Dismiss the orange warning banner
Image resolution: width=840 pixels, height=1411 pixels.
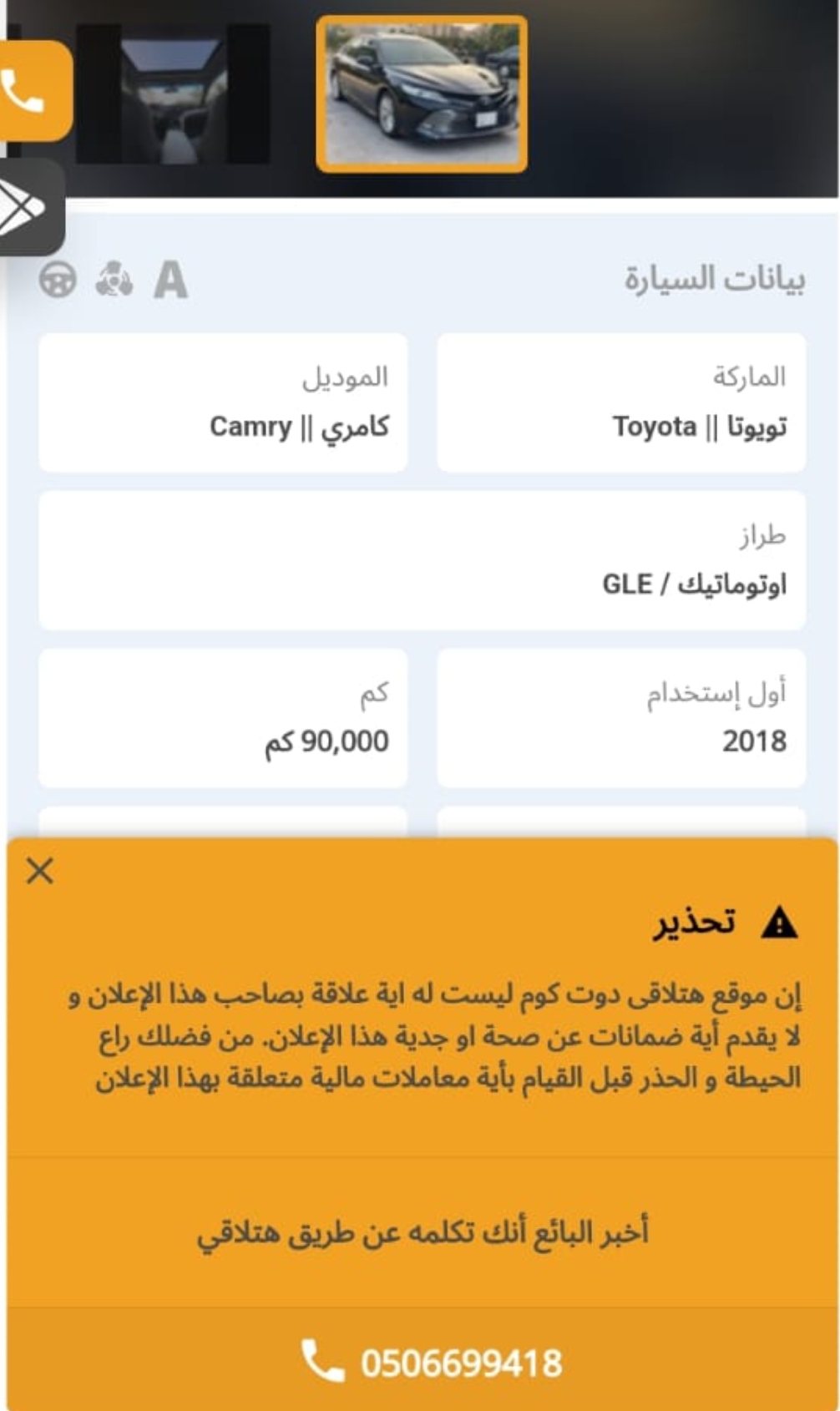pyautogui.click(x=40, y=871)
